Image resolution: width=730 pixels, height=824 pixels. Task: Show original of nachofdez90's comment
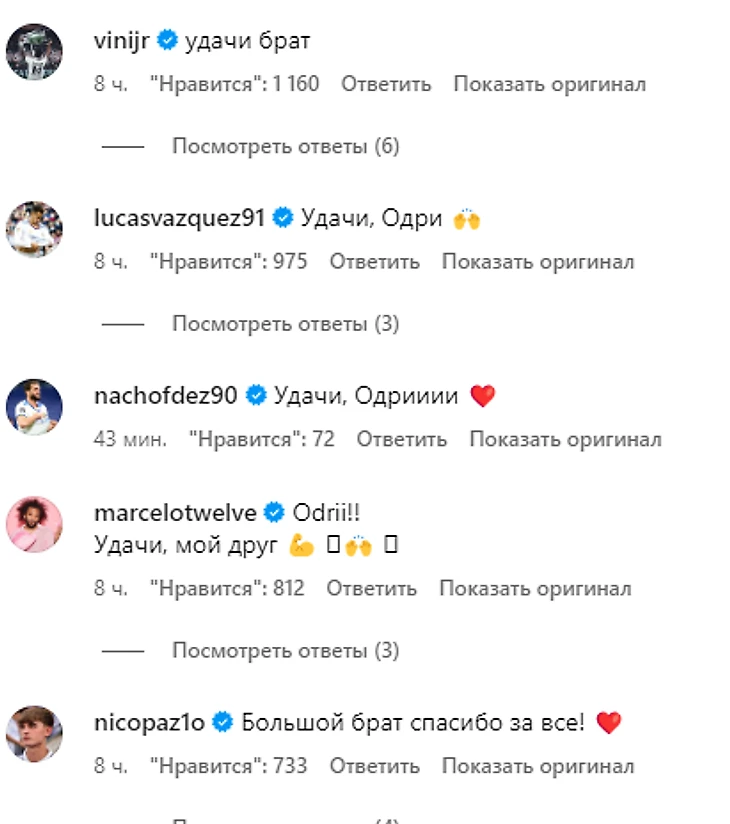(565, 439)
